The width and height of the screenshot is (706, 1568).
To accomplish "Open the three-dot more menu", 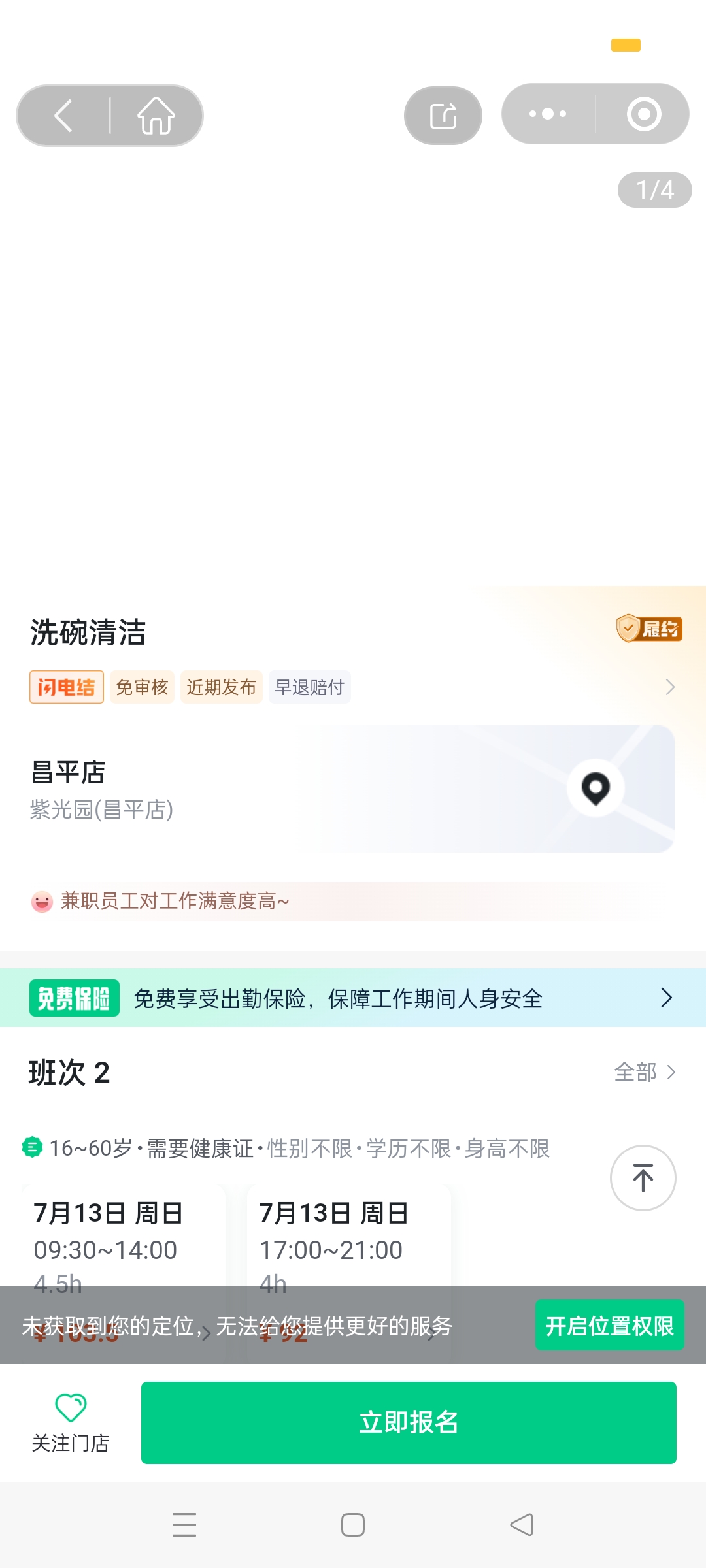I will click(548, 114).
